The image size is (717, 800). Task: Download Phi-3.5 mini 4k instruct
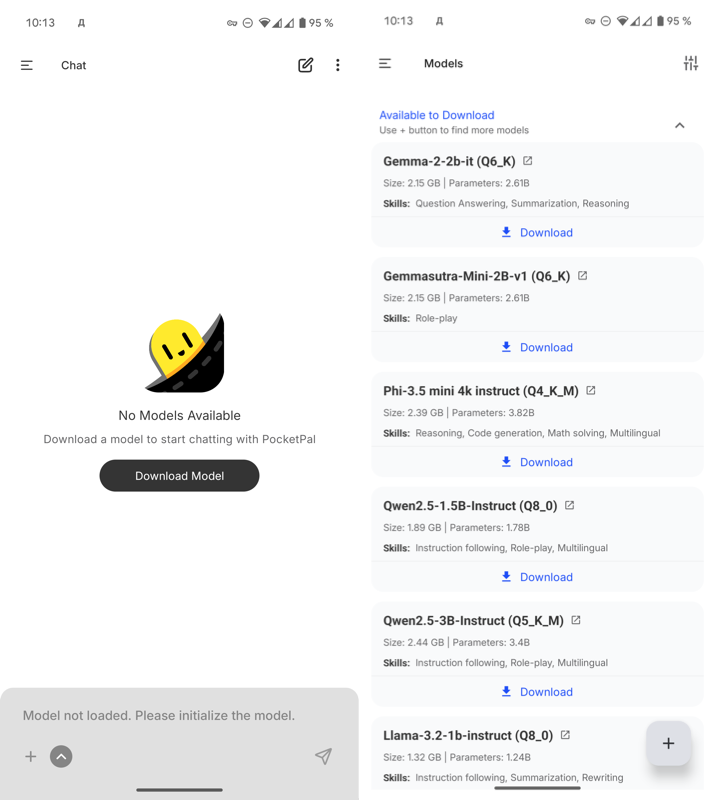point(537,462)
